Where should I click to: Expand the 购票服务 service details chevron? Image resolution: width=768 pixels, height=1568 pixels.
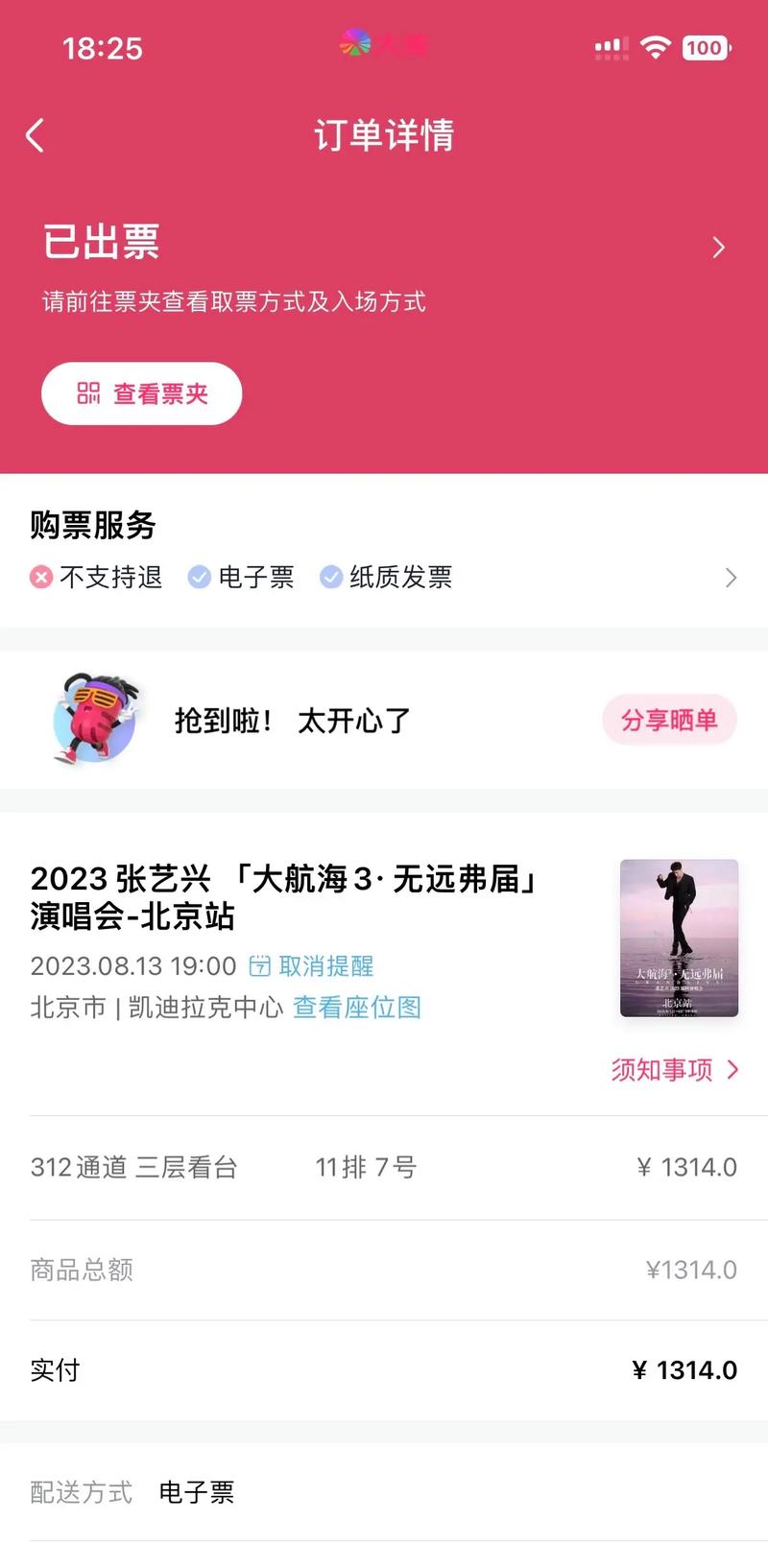pyautogui.click(x=731, y=577)
